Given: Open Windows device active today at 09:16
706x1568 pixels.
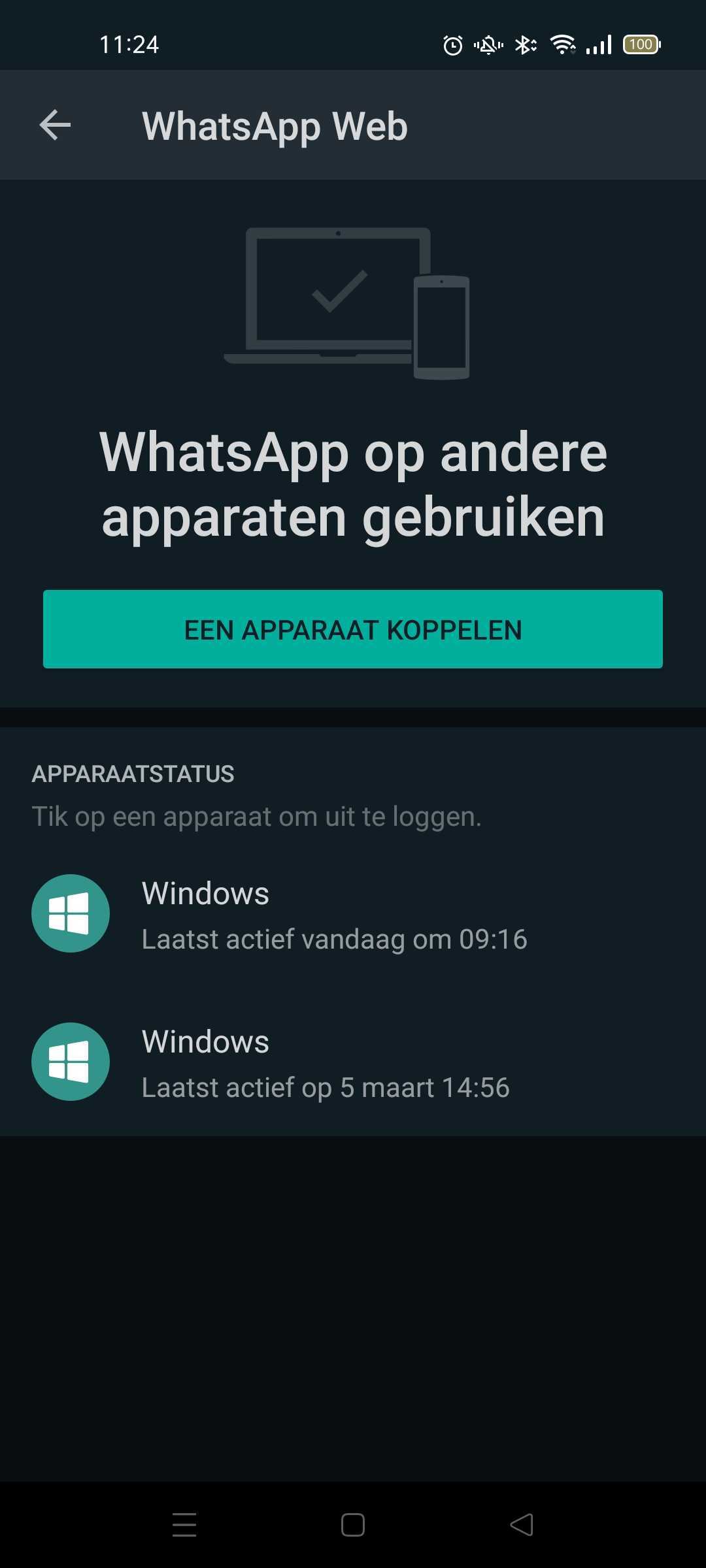Looking at the screenshot, I should tap(353, 914).
